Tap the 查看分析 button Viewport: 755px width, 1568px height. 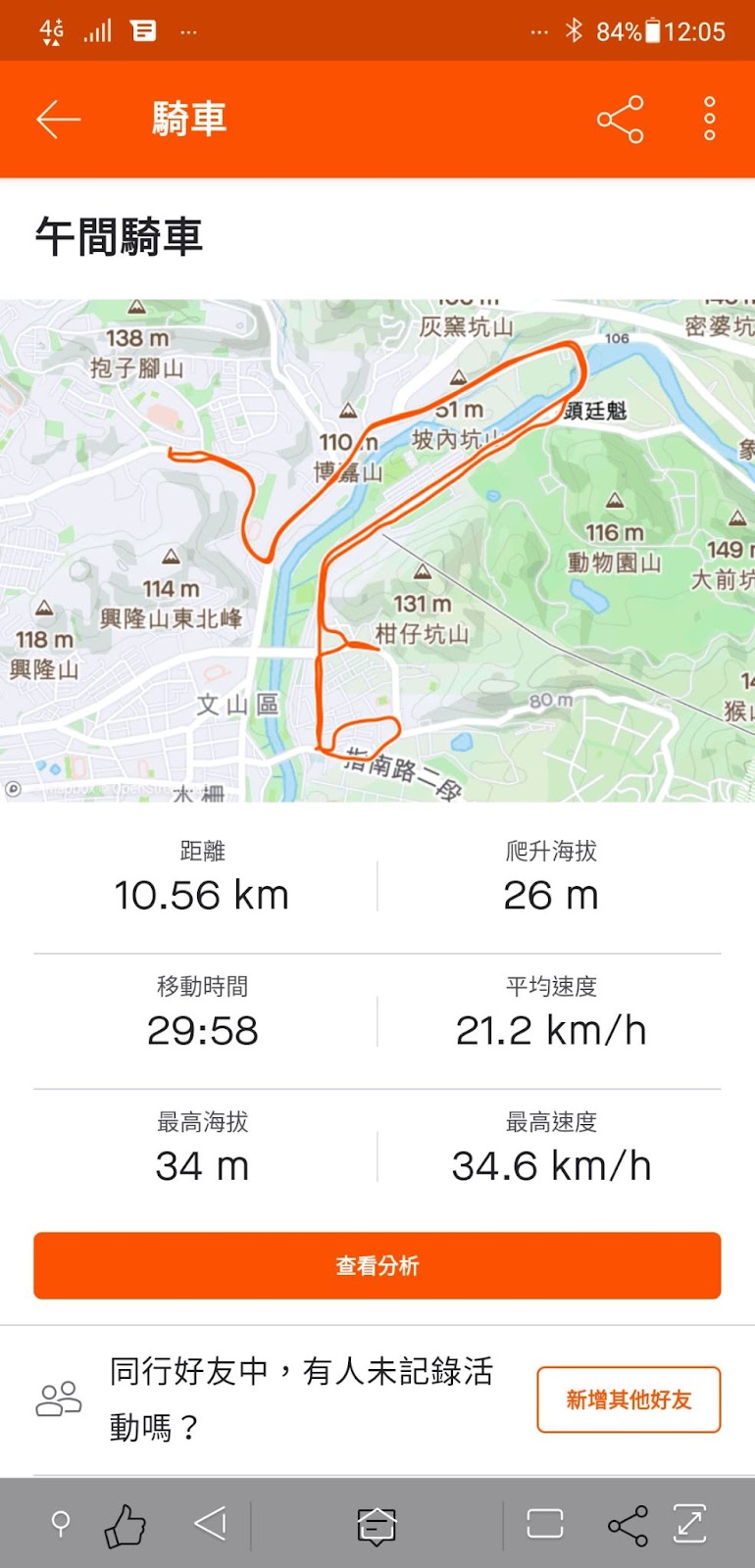[x=377, y=1265]
